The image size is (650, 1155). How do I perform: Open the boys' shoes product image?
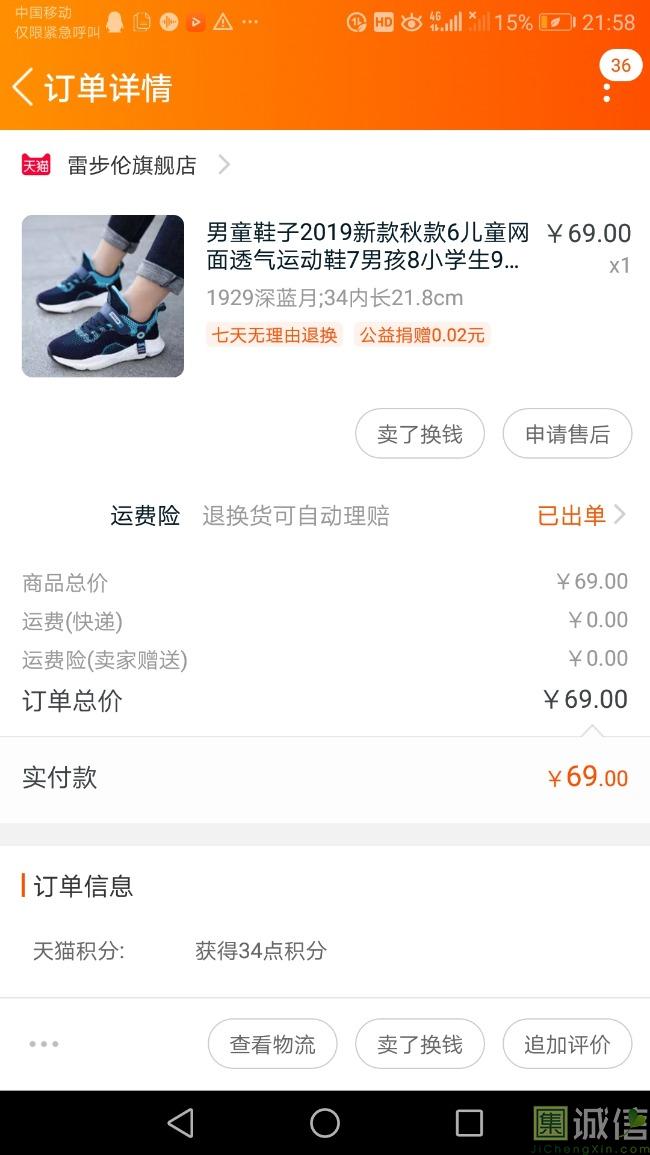tap(103, 296)
